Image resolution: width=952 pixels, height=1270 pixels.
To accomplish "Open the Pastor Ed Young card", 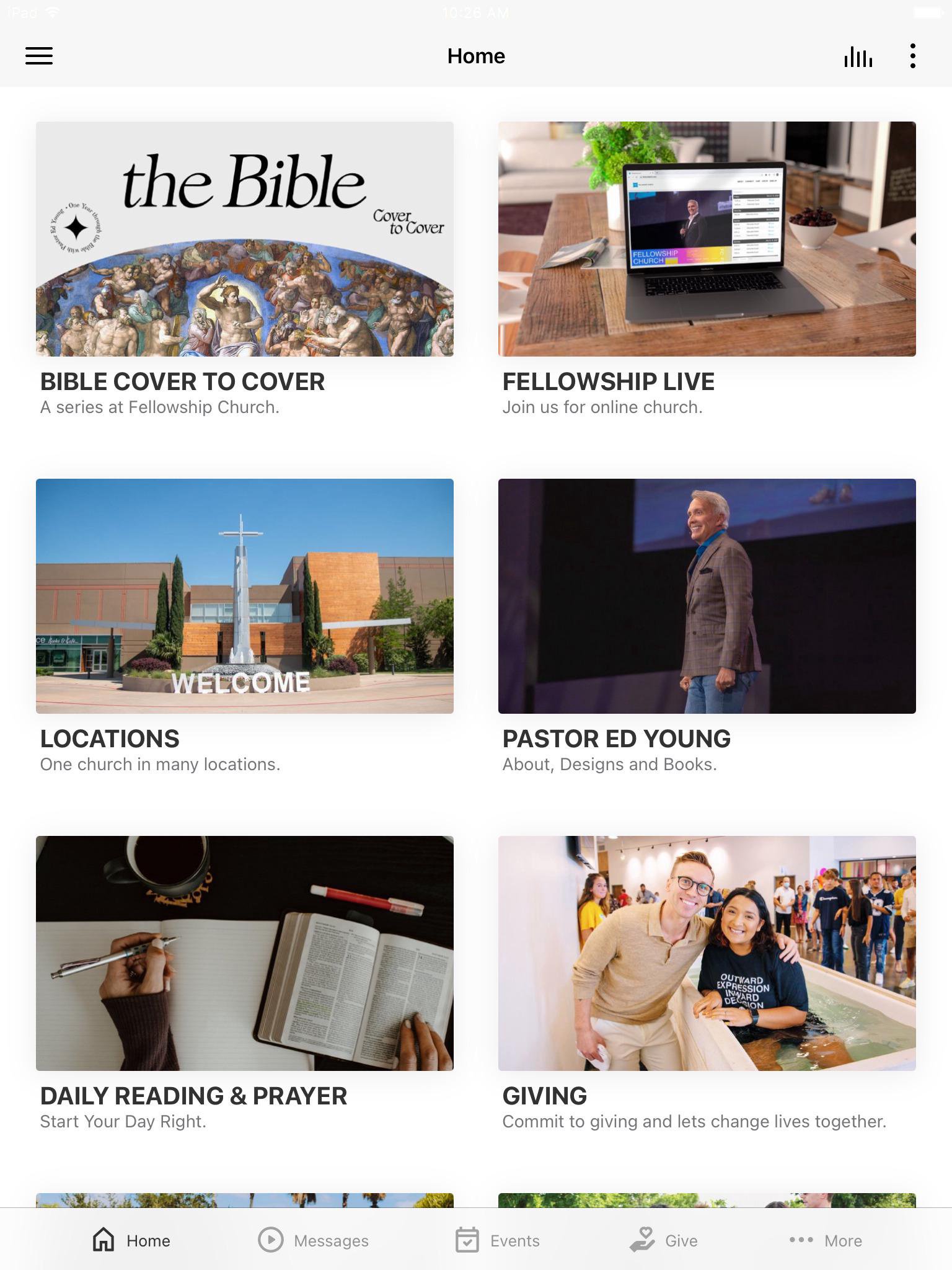I will coord(707,597).
